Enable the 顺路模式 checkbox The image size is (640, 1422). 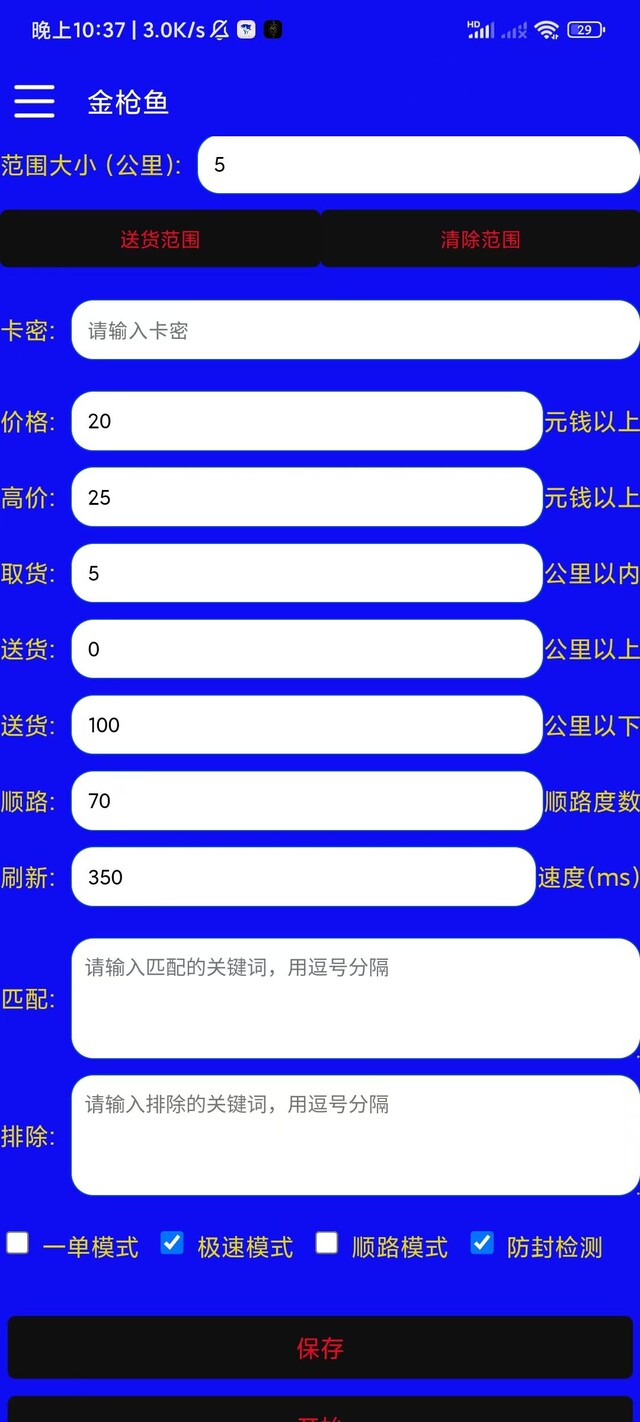327,1243
